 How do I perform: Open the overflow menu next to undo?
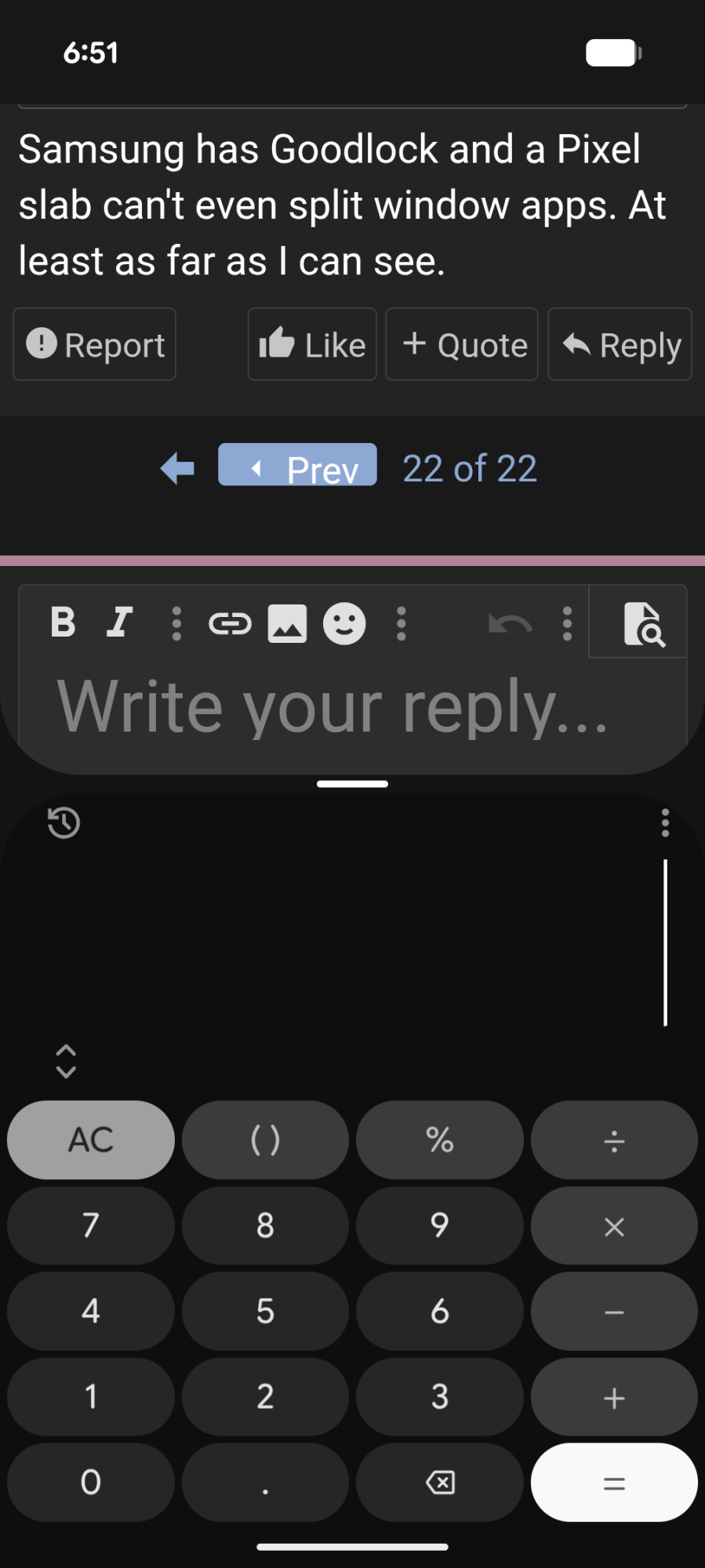pos(566,622)
